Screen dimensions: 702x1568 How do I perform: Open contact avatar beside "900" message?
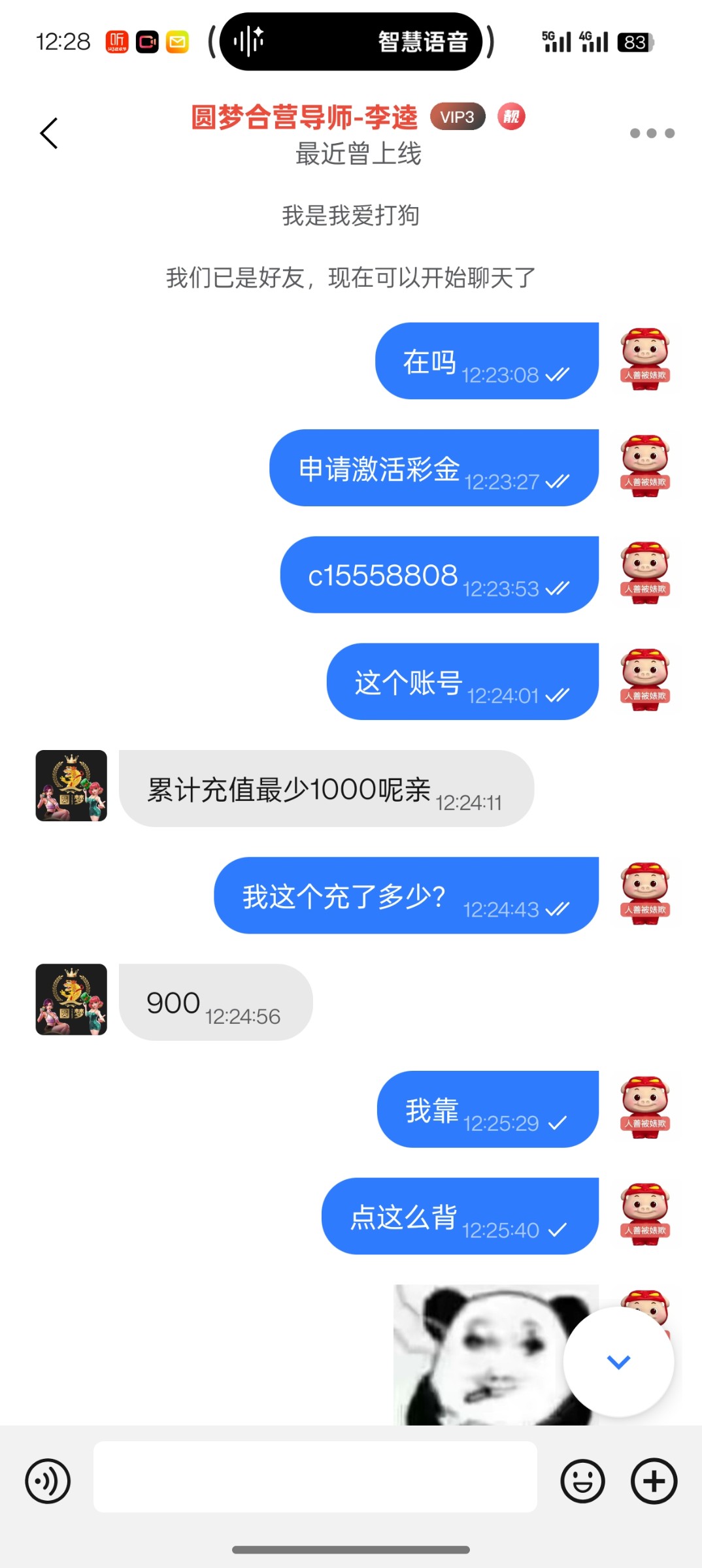click(71, 999)
